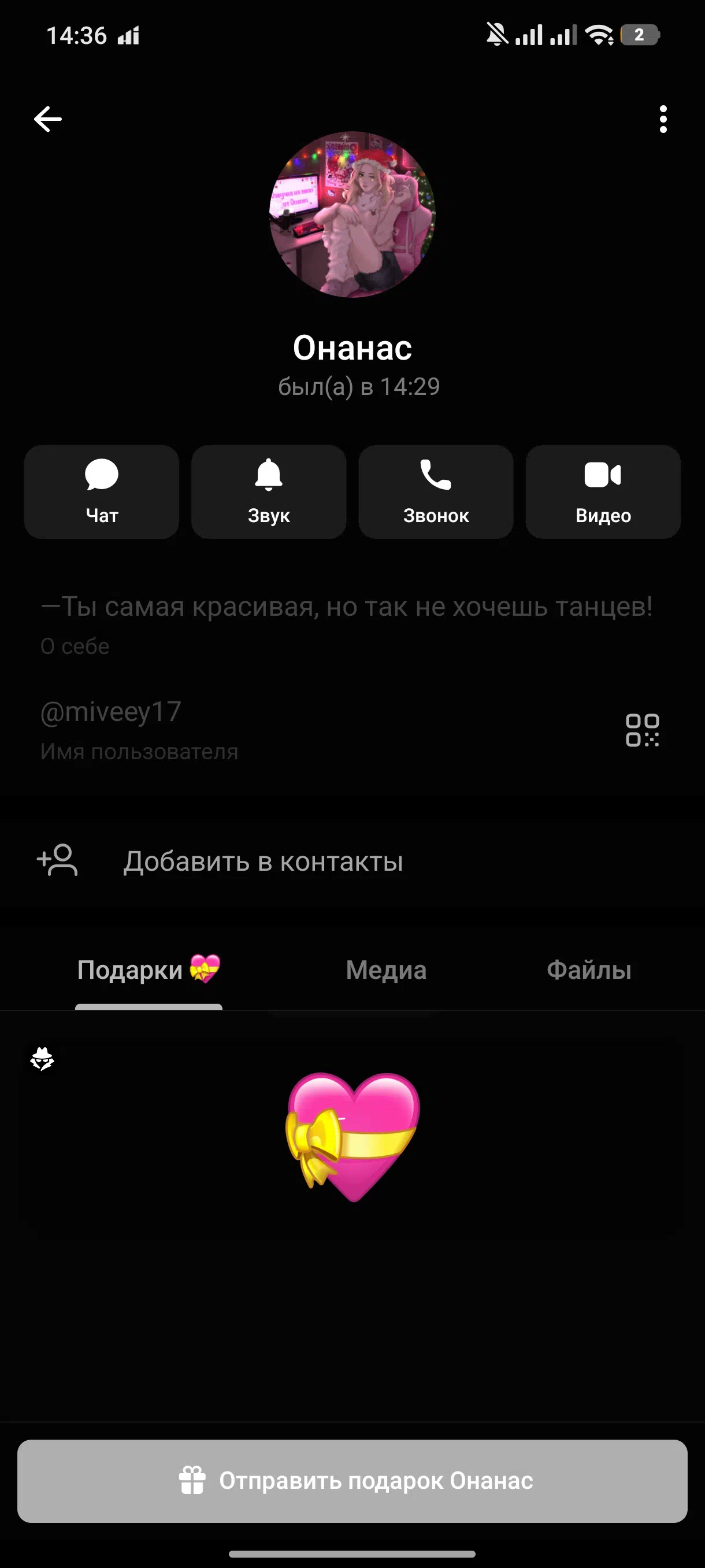
Task: Tap Отправить подарок Онанас button
Action: [352, 1480]
